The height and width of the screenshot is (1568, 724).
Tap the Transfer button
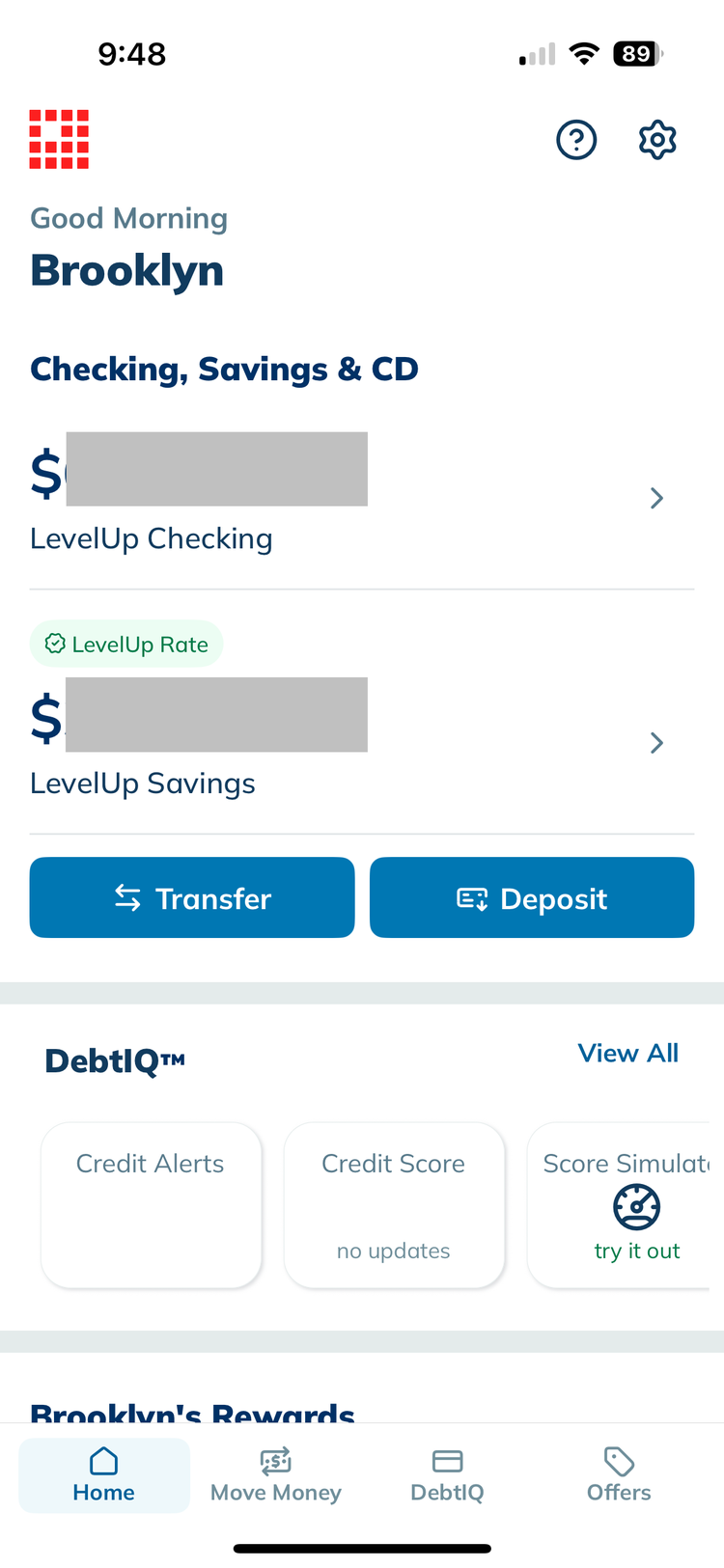(192, 897)
